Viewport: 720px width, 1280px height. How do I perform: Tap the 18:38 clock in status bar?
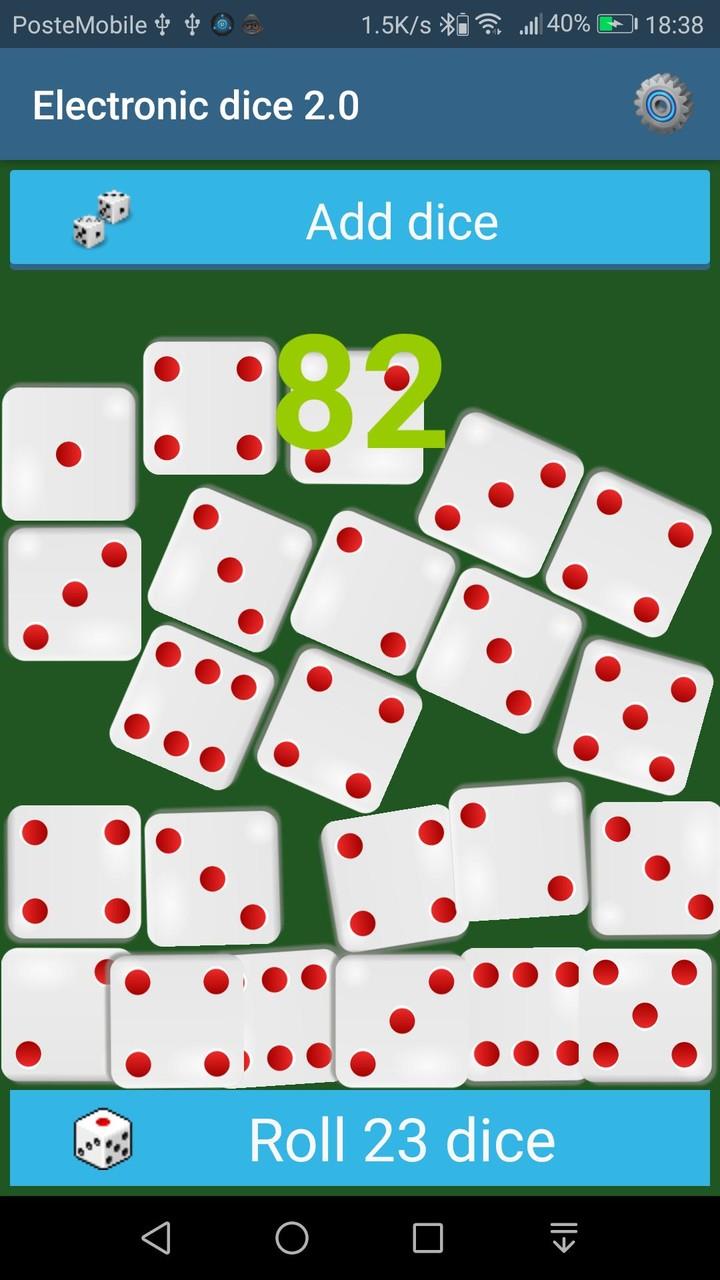(676, 23)
